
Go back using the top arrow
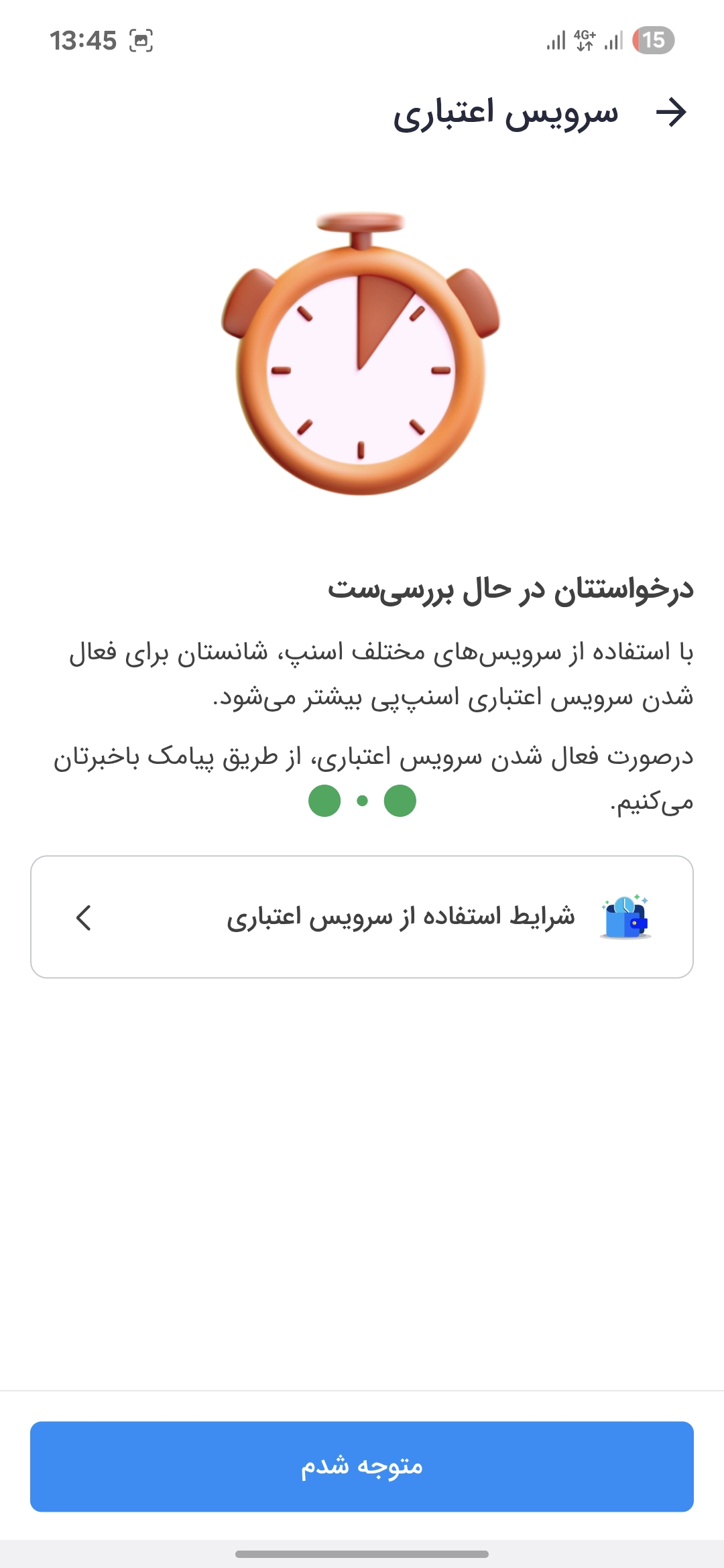[x=671, y=112]
